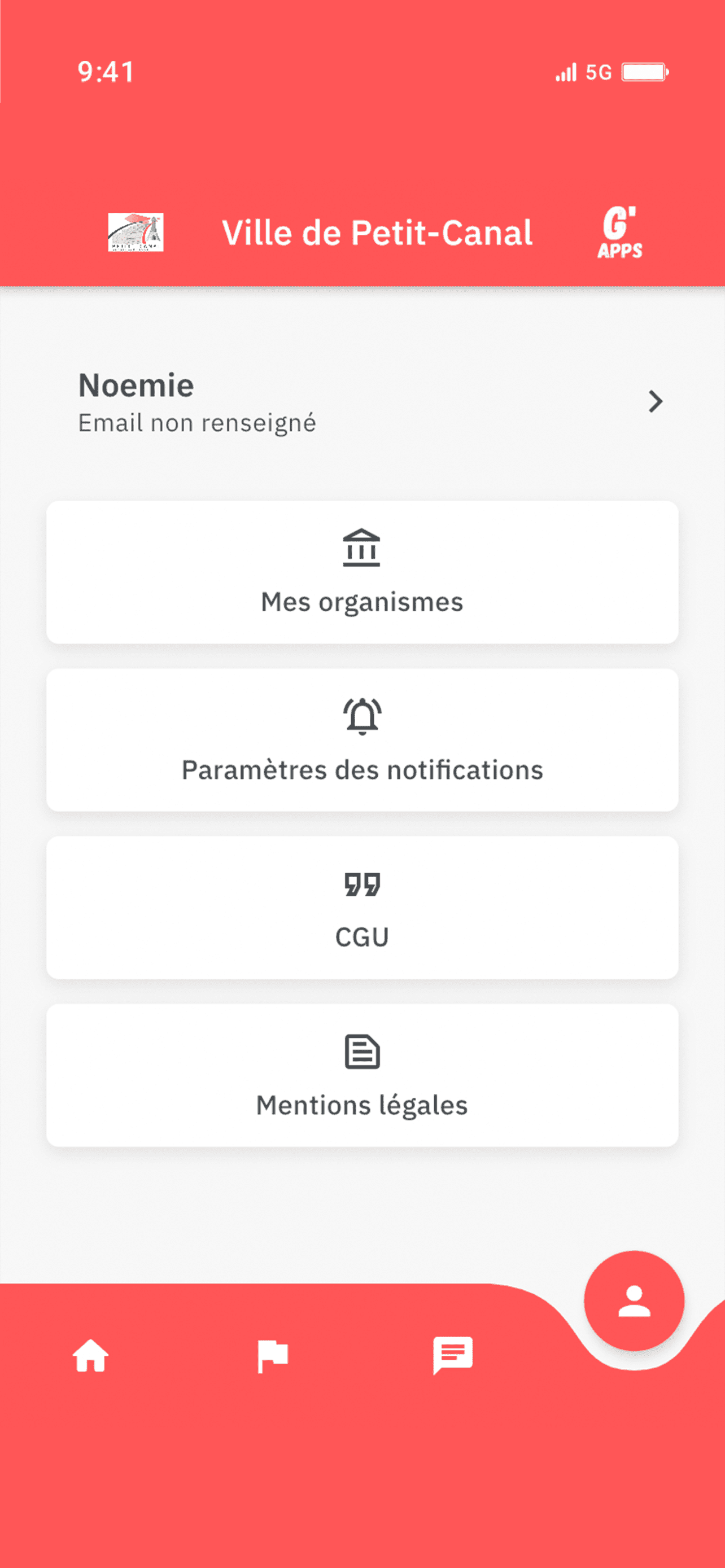View the CGU terms

[x=362, y=908]
